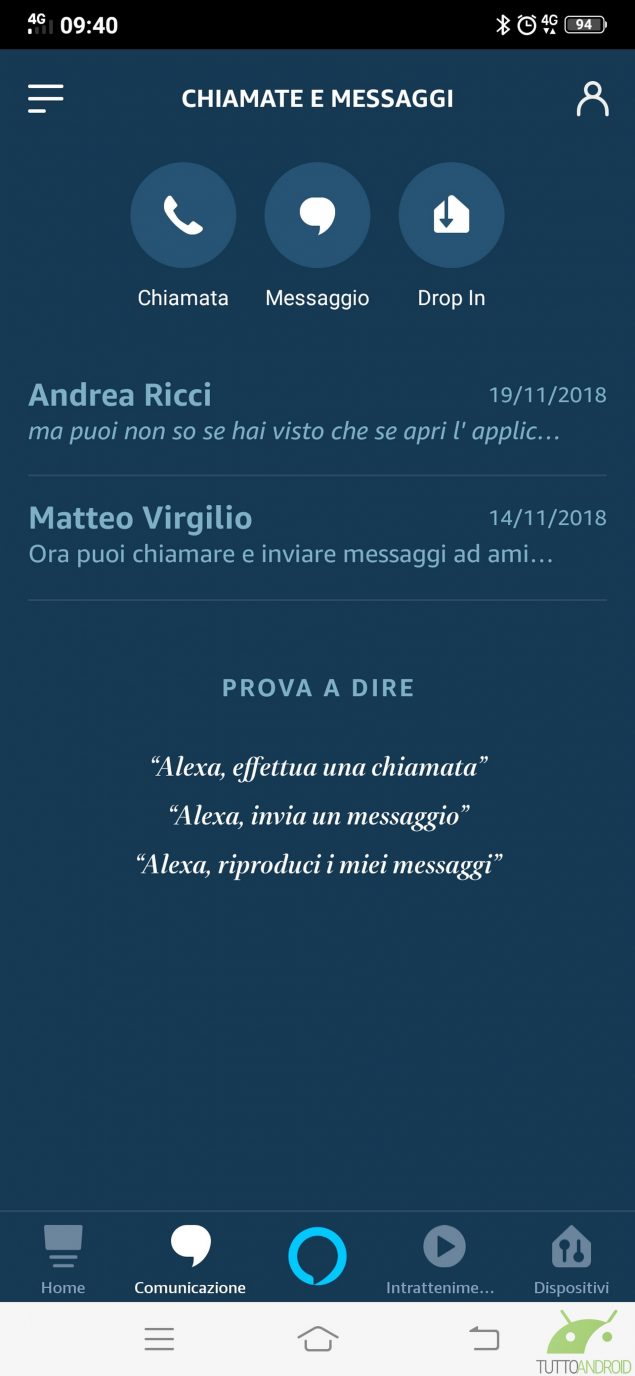Open the system recent apps menu
Screen dimensions: 635x1376
159,1338
